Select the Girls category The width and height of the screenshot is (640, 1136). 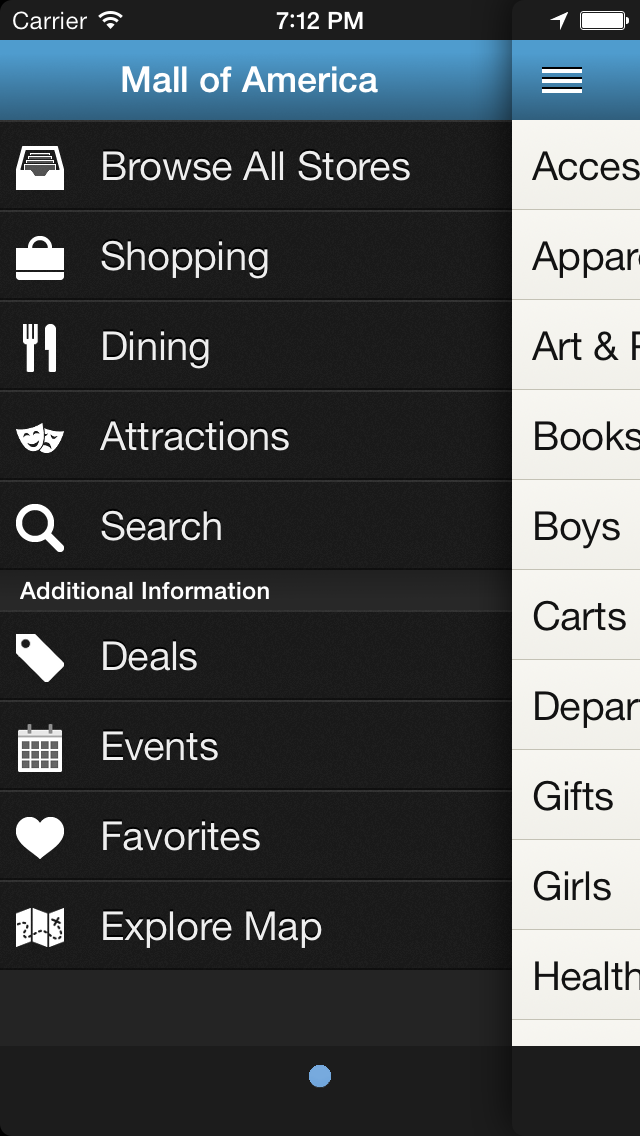click(x=576, y=885)
